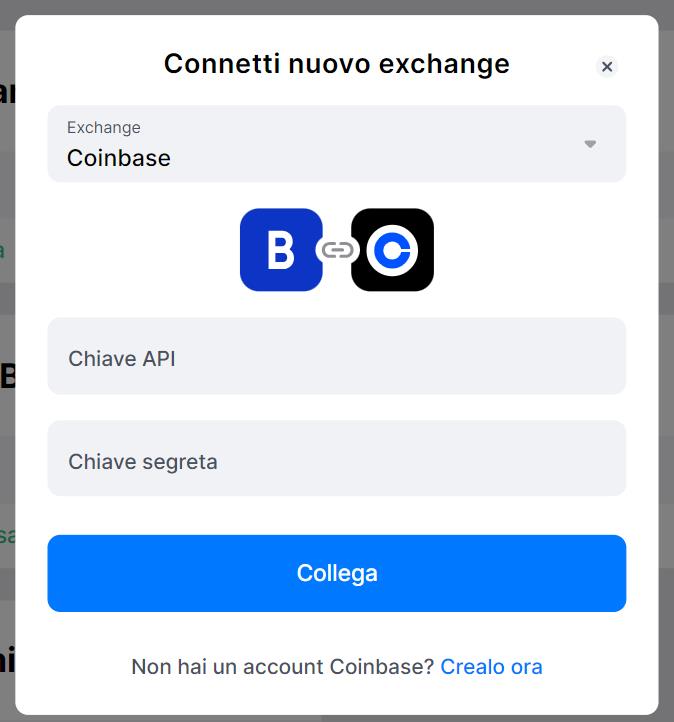Tap the Collega button

(x=336, y=573)
